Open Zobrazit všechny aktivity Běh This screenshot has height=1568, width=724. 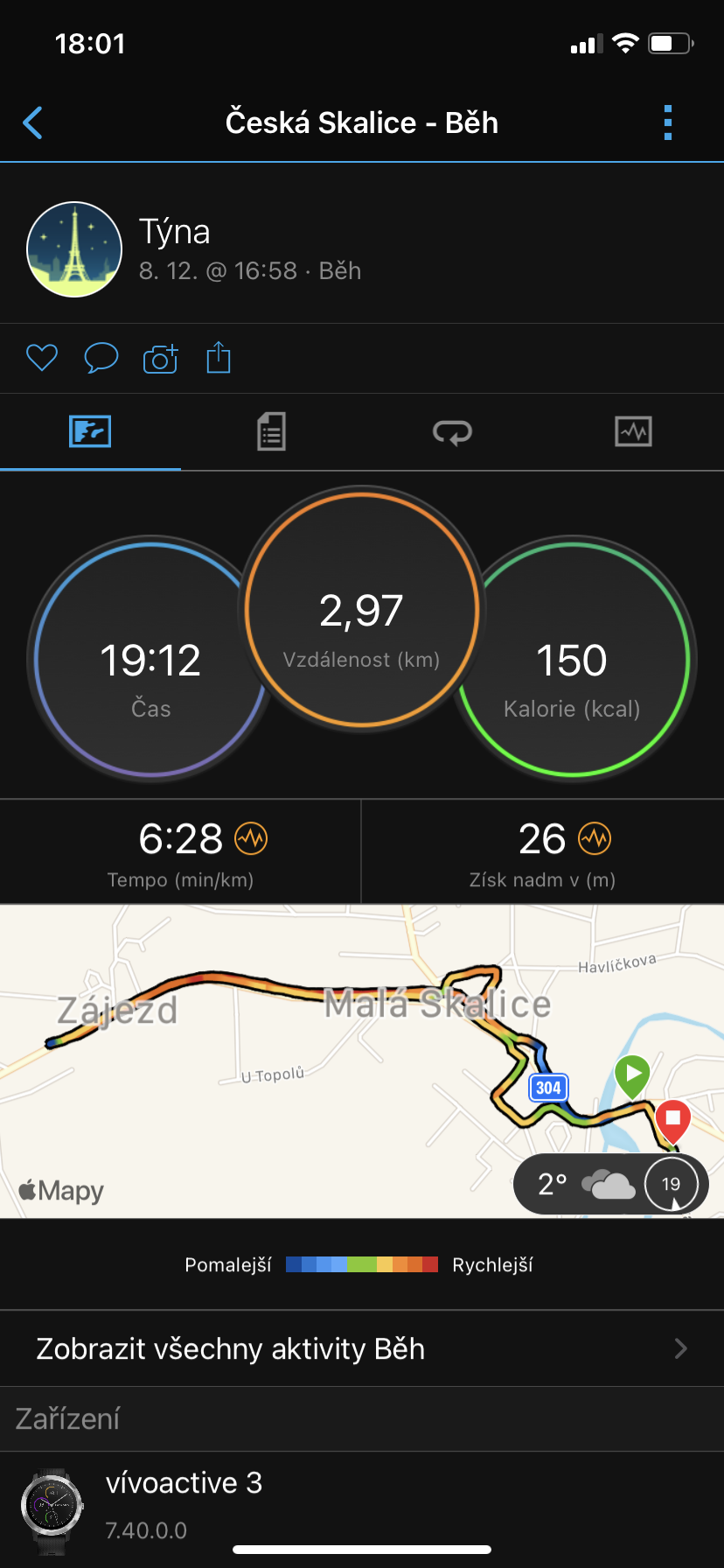(x=362, y=1348)
